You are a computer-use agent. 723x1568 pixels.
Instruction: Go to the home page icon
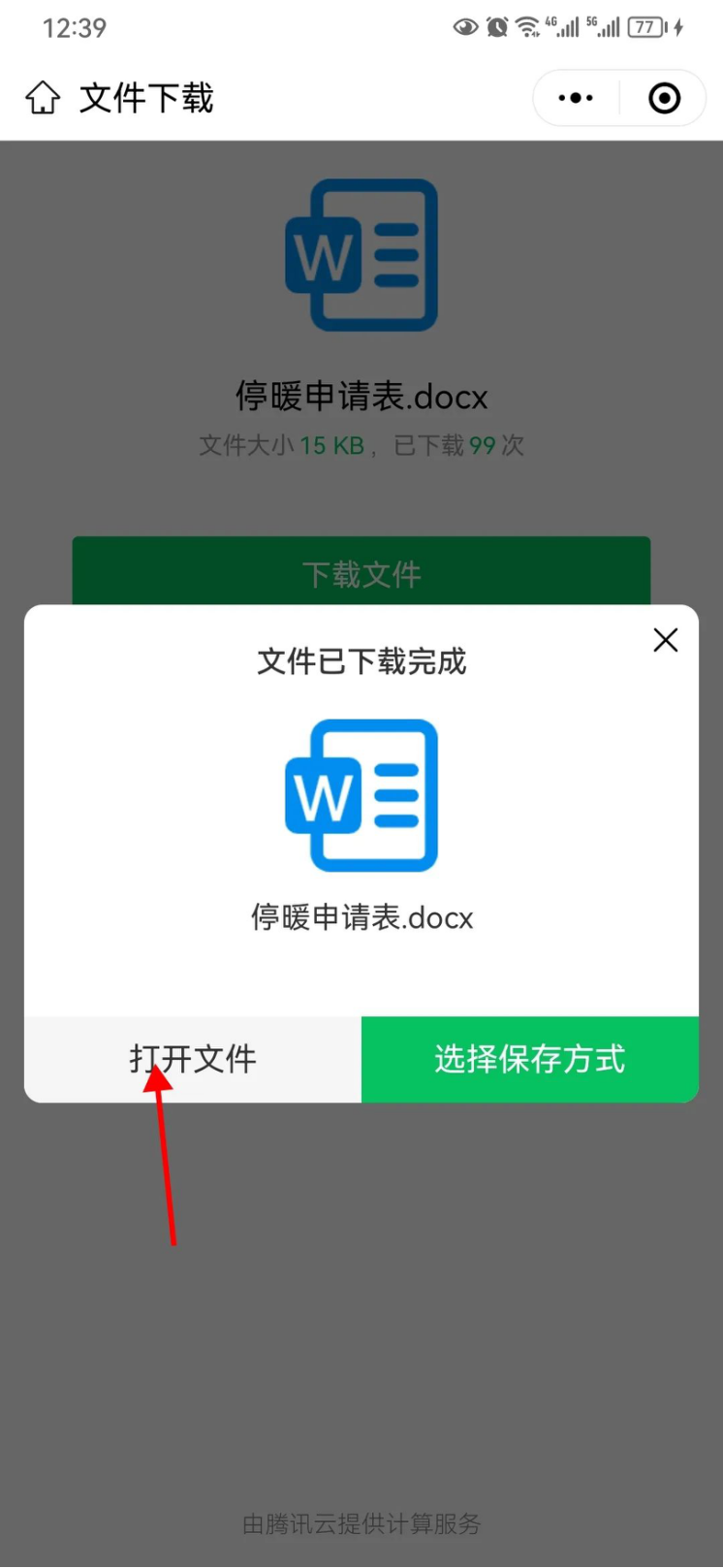click(x=43, y=98)
